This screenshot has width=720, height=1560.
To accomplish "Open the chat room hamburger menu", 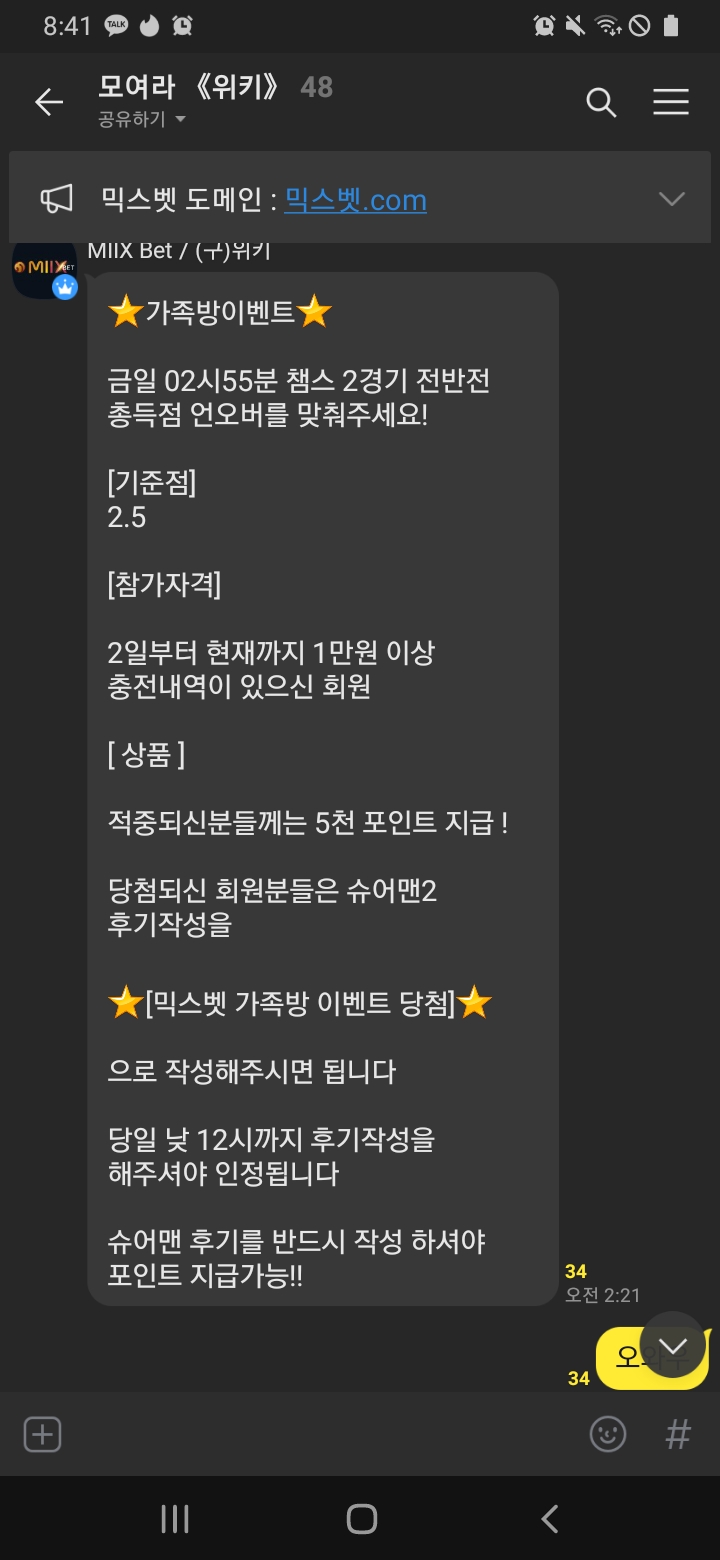I will pyautogui.click(x=670, y=102).
